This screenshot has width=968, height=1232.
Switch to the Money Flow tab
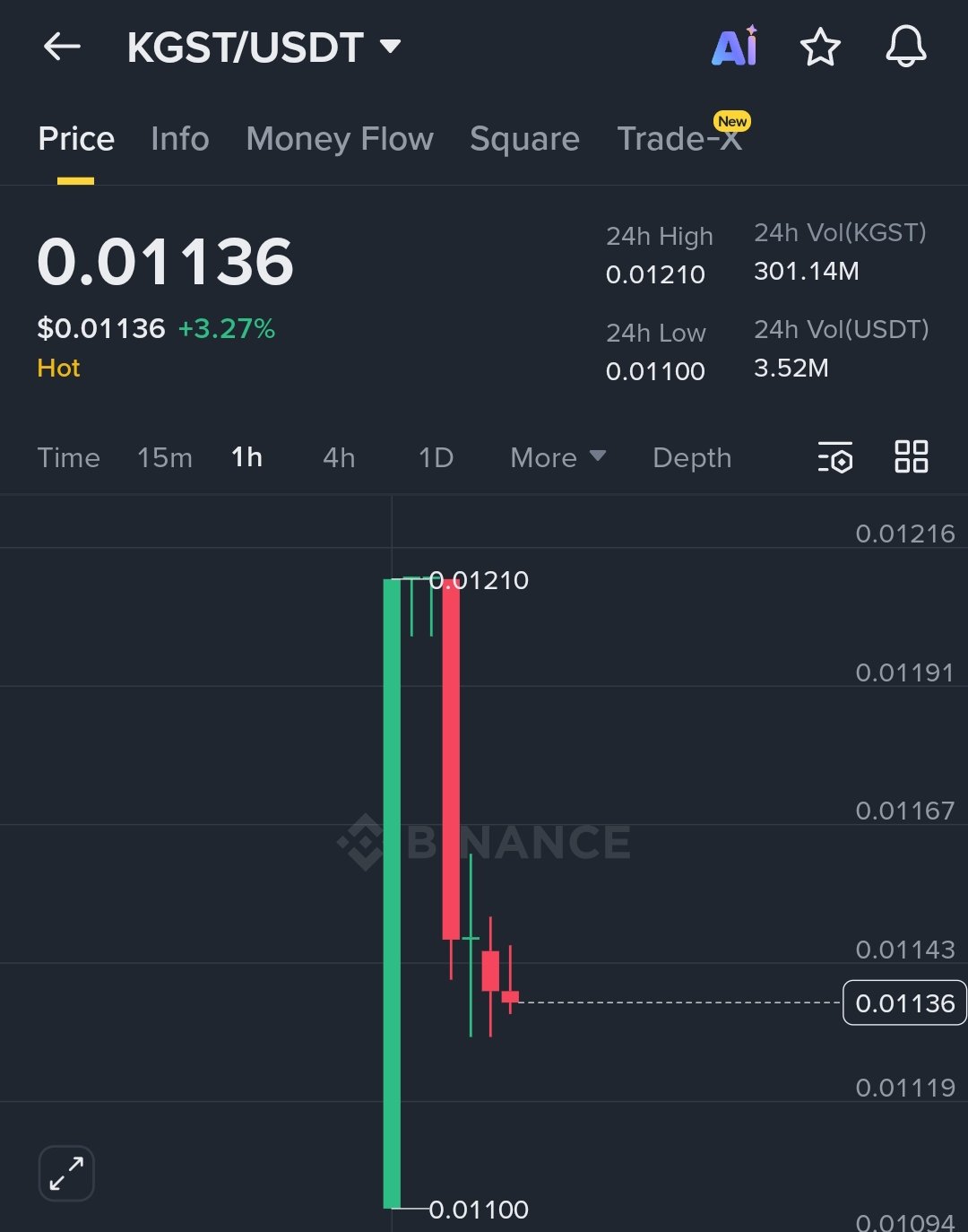[340, 139]
